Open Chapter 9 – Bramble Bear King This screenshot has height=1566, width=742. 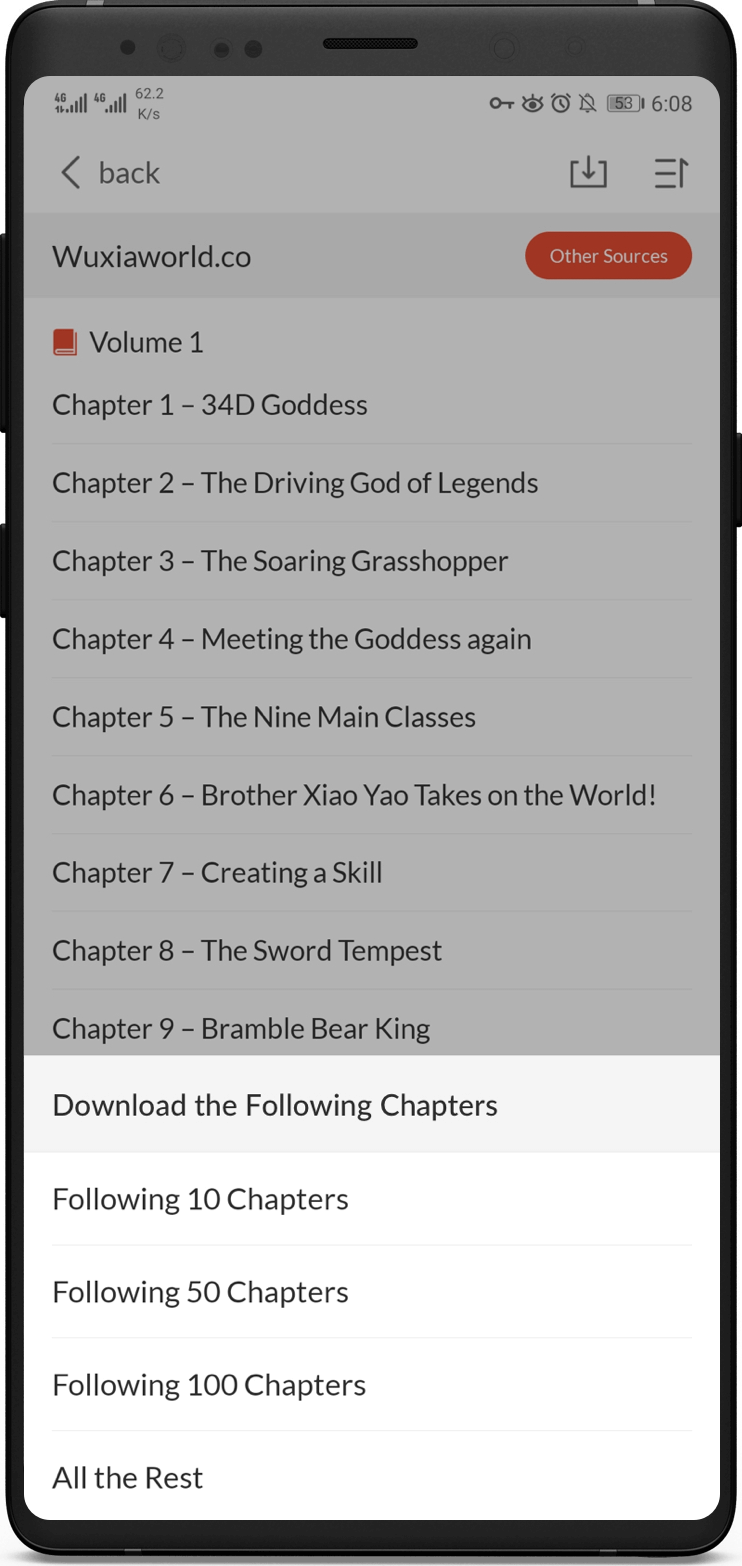(241, 1028)
